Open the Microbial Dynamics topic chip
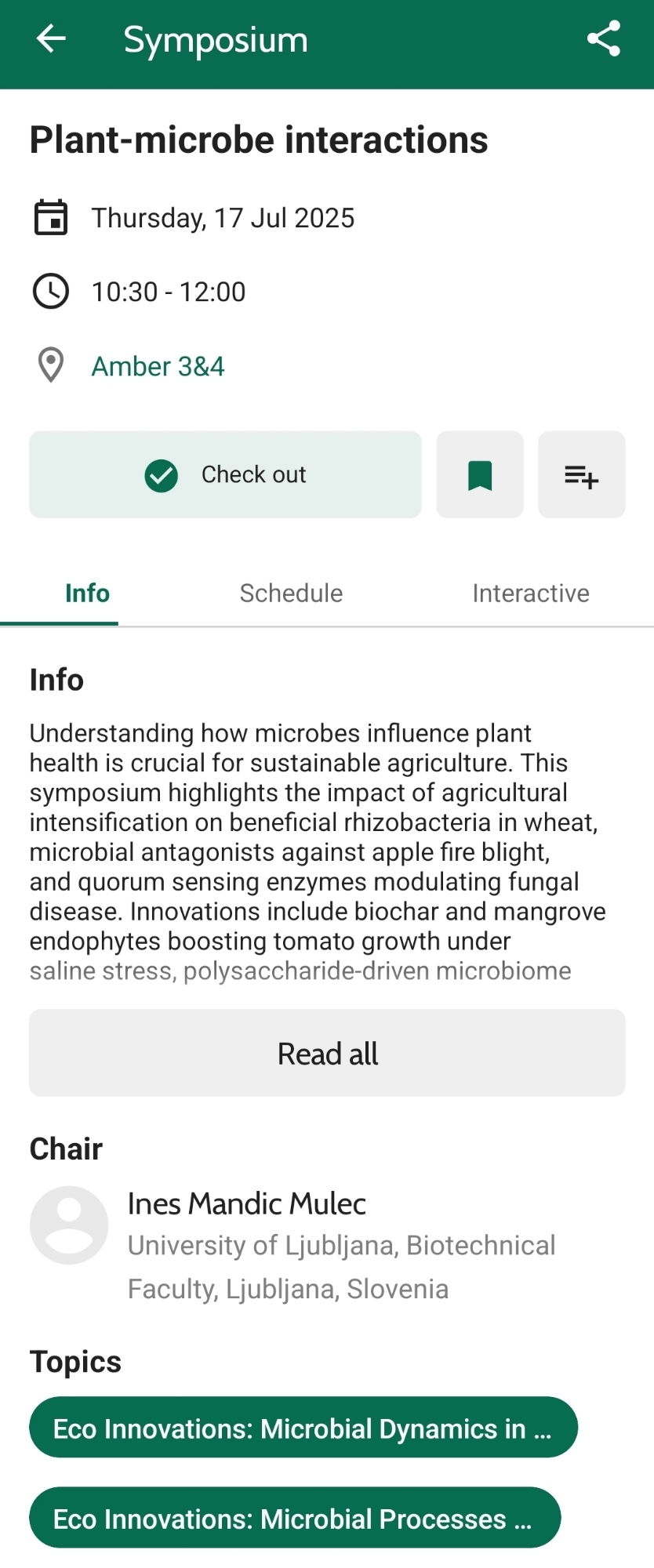Screen dimensions: 654x1568 click(x=303, y=1428)
